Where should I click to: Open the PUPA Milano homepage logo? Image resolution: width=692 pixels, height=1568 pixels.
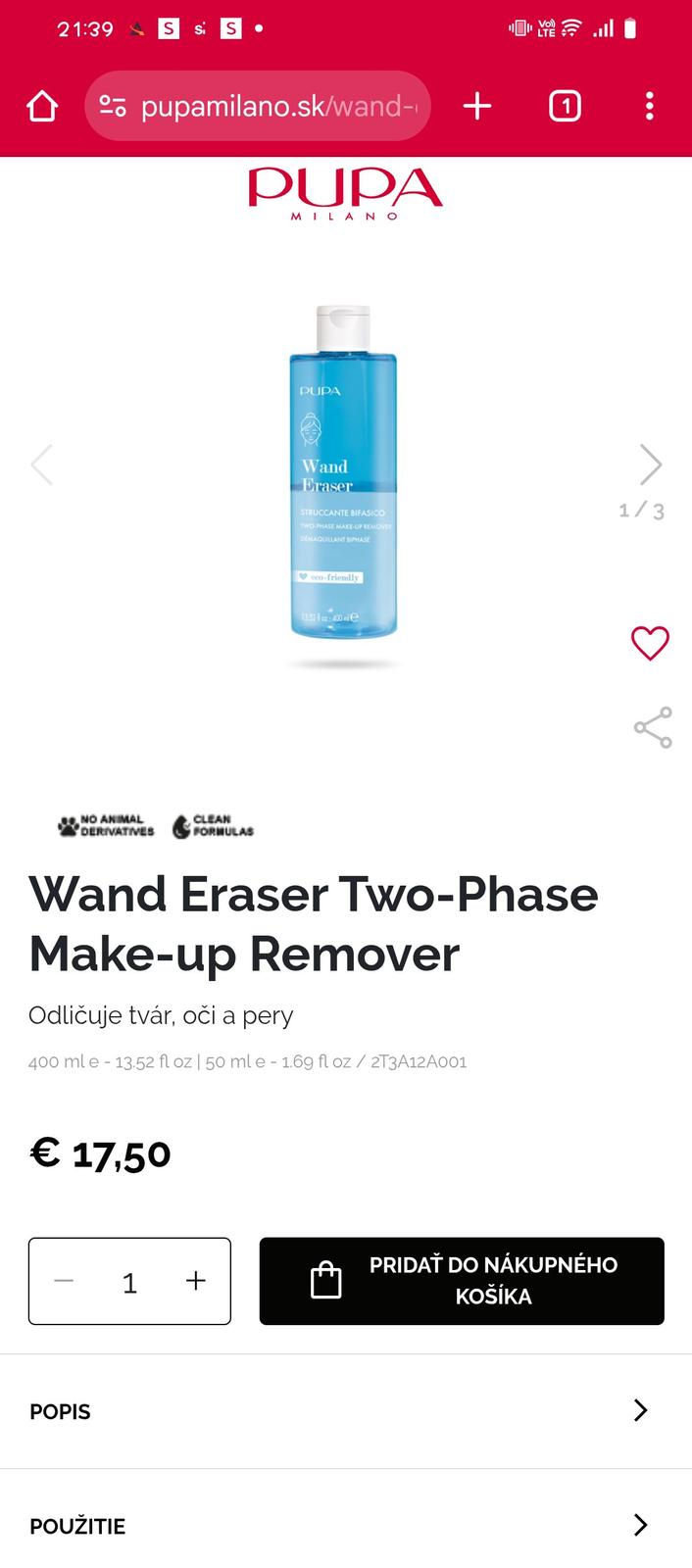(x=345, y=192)
